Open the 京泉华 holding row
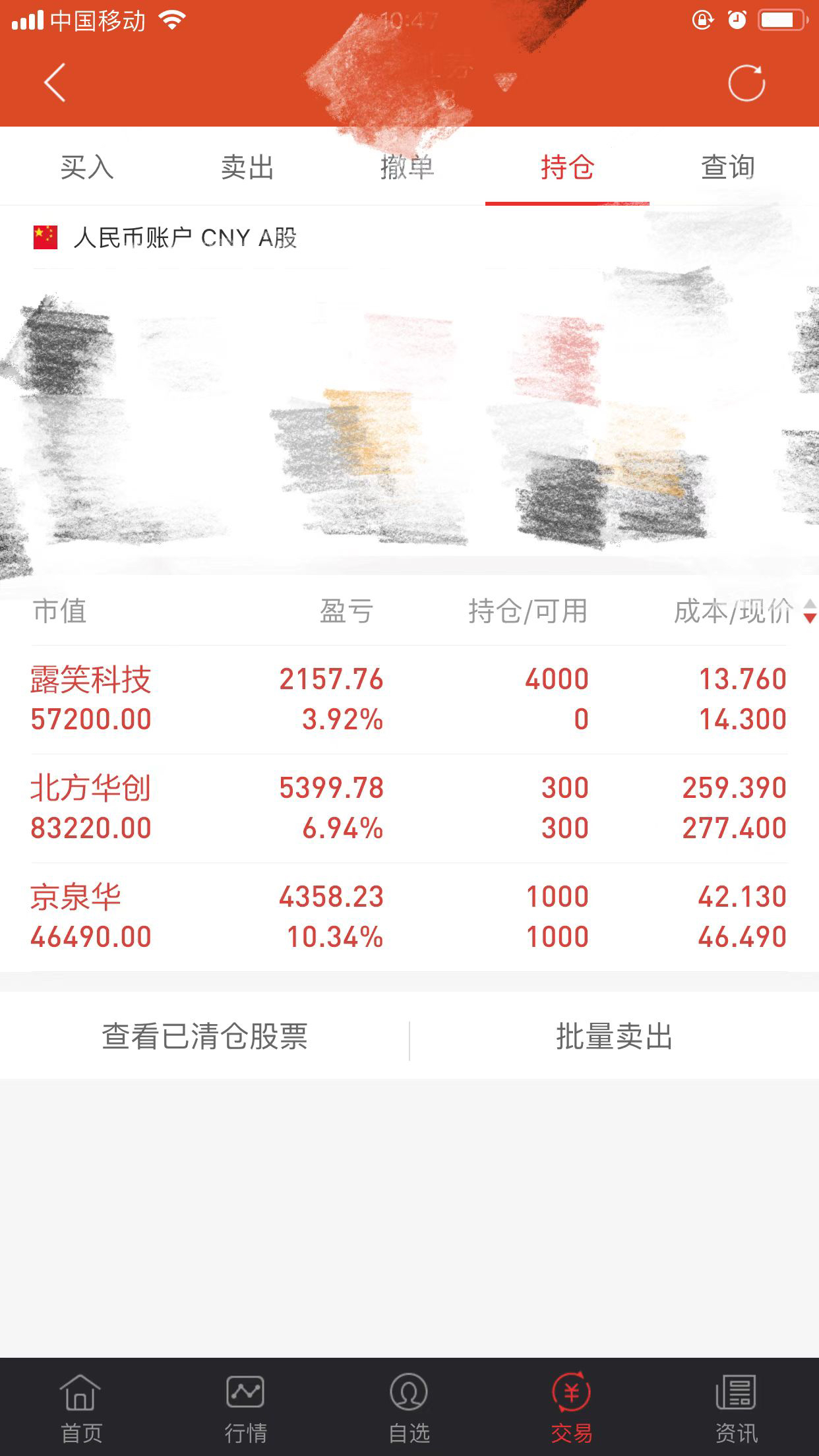819x1456 pixels. pos(409,917)
